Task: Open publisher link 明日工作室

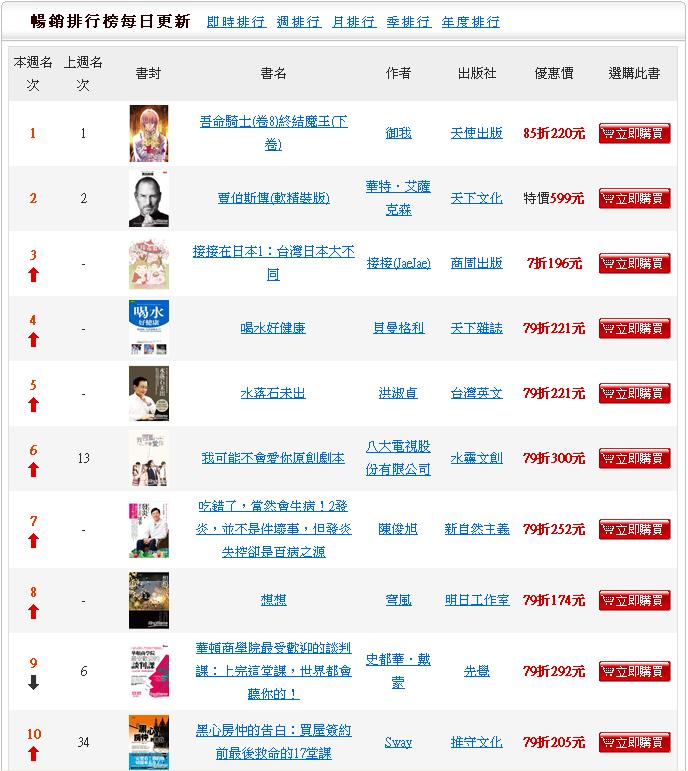Action: coord(476,600)
